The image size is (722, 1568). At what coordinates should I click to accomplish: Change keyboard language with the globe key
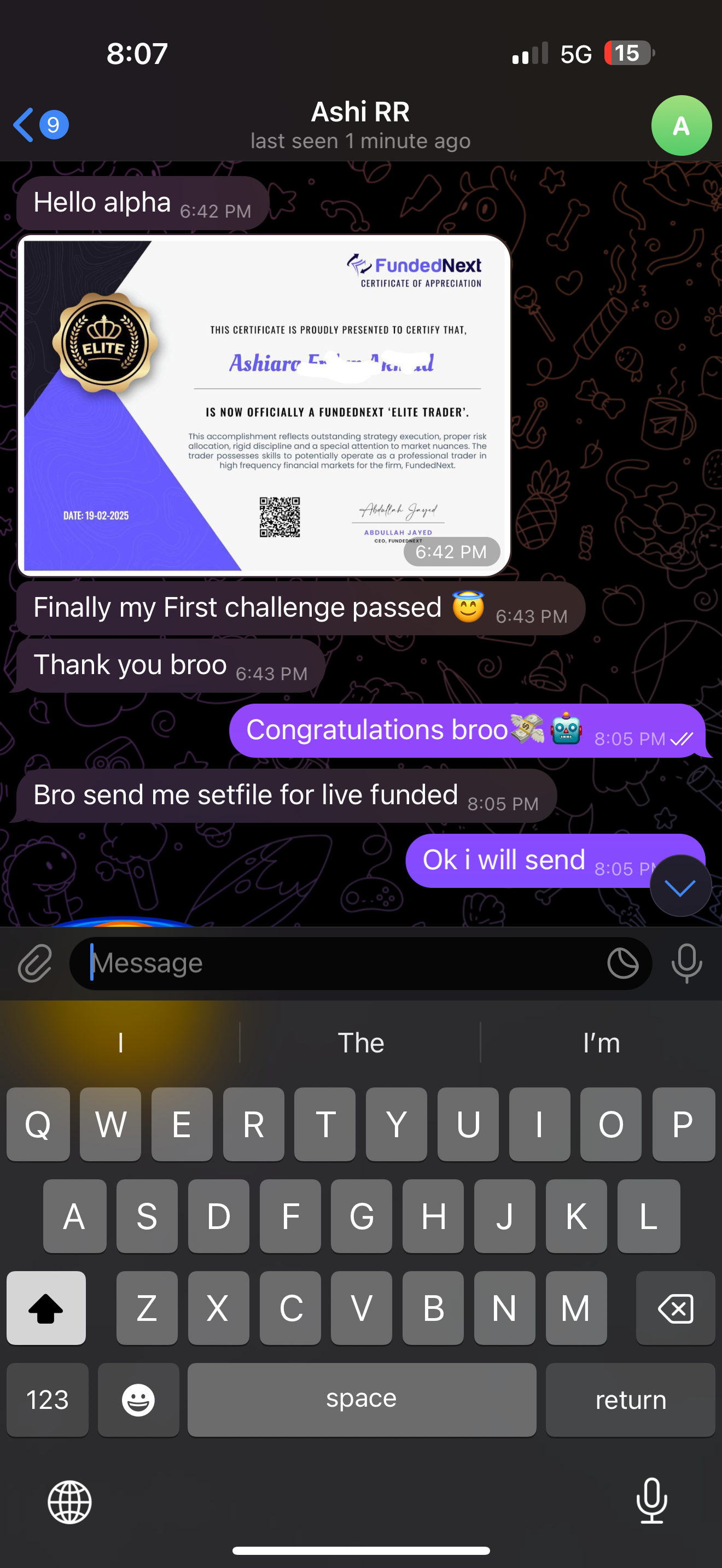coord(69,1502)
